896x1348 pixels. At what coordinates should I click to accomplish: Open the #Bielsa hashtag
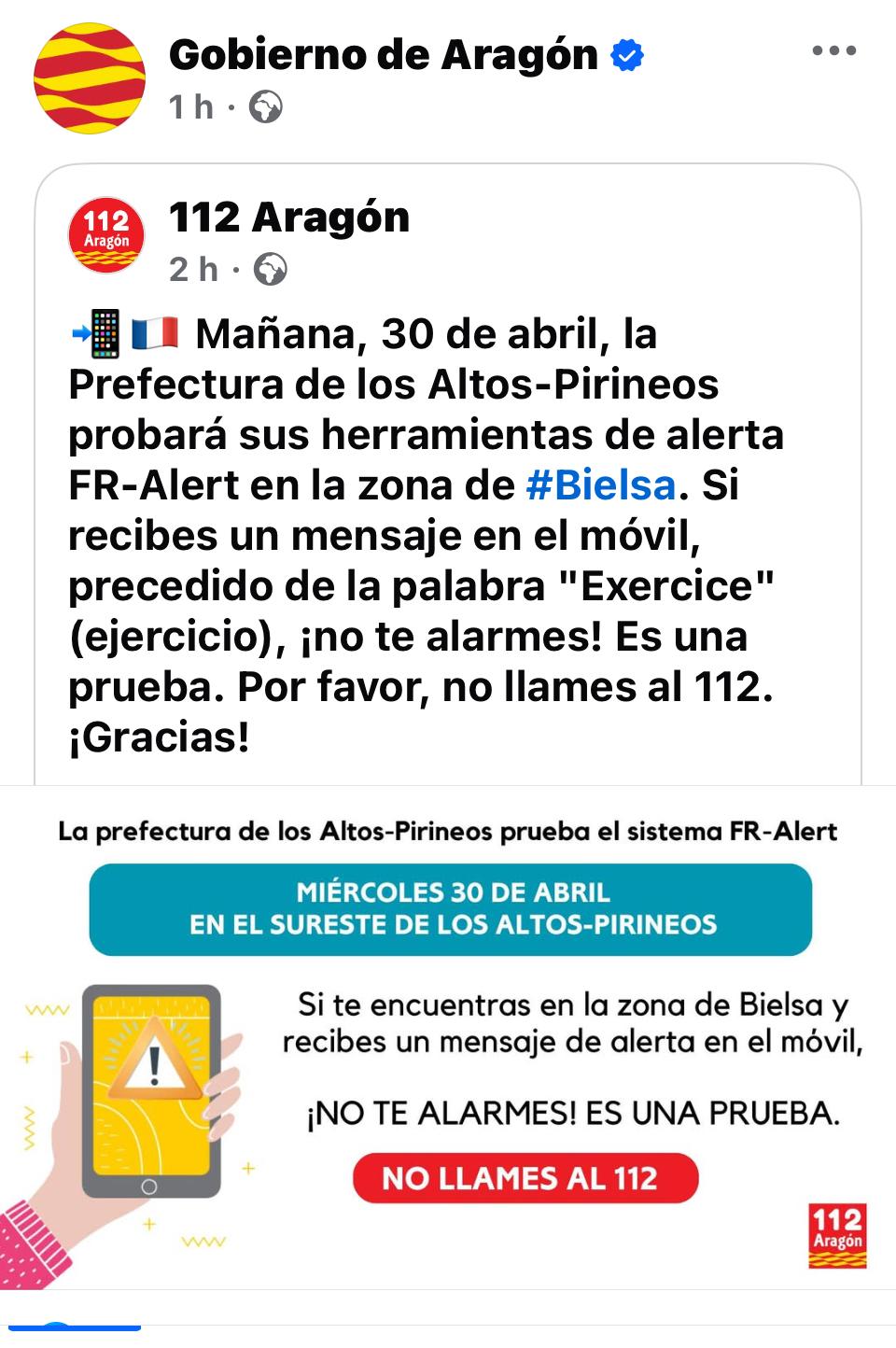[600, 485]
